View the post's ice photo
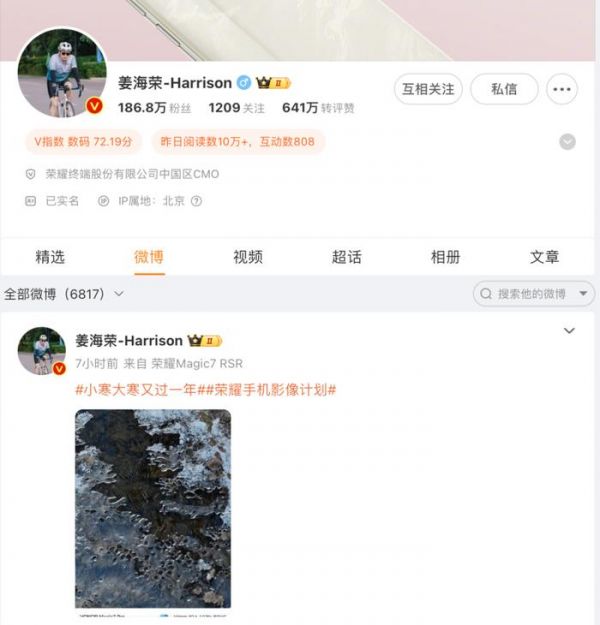The width and height of the screenshot is (600, 625). tap(153, 508)
